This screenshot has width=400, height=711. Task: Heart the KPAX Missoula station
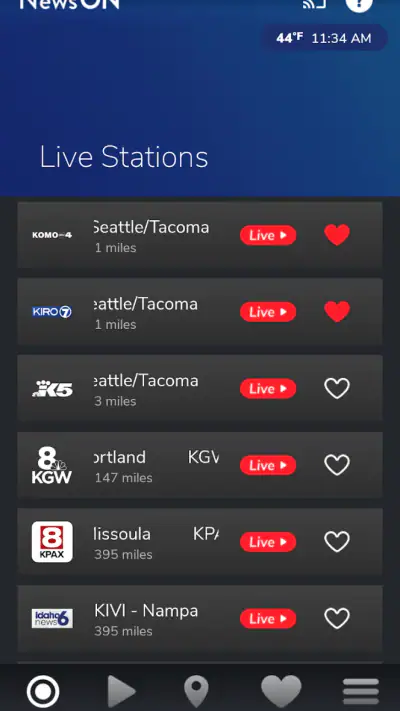tap(337, 542)
